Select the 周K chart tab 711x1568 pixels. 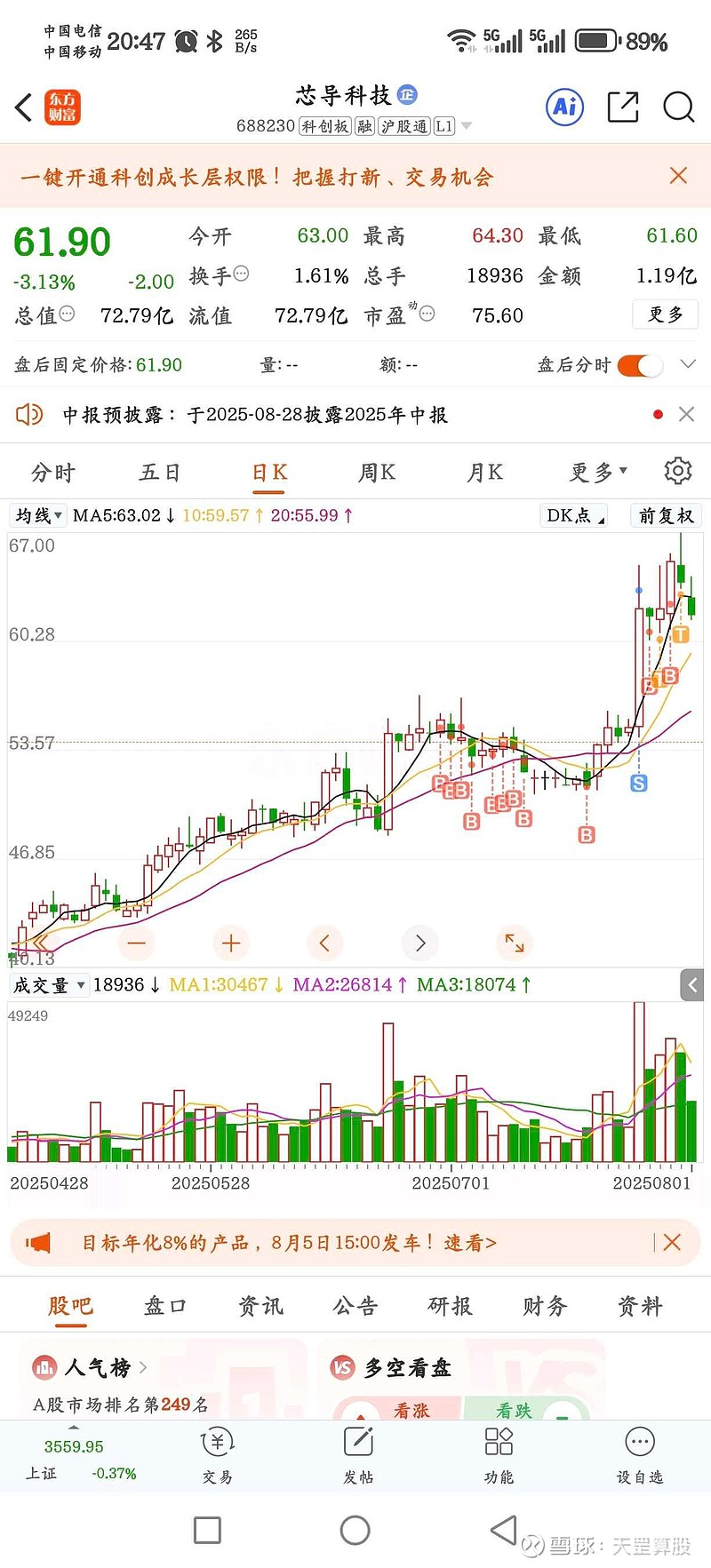(377, 473)
